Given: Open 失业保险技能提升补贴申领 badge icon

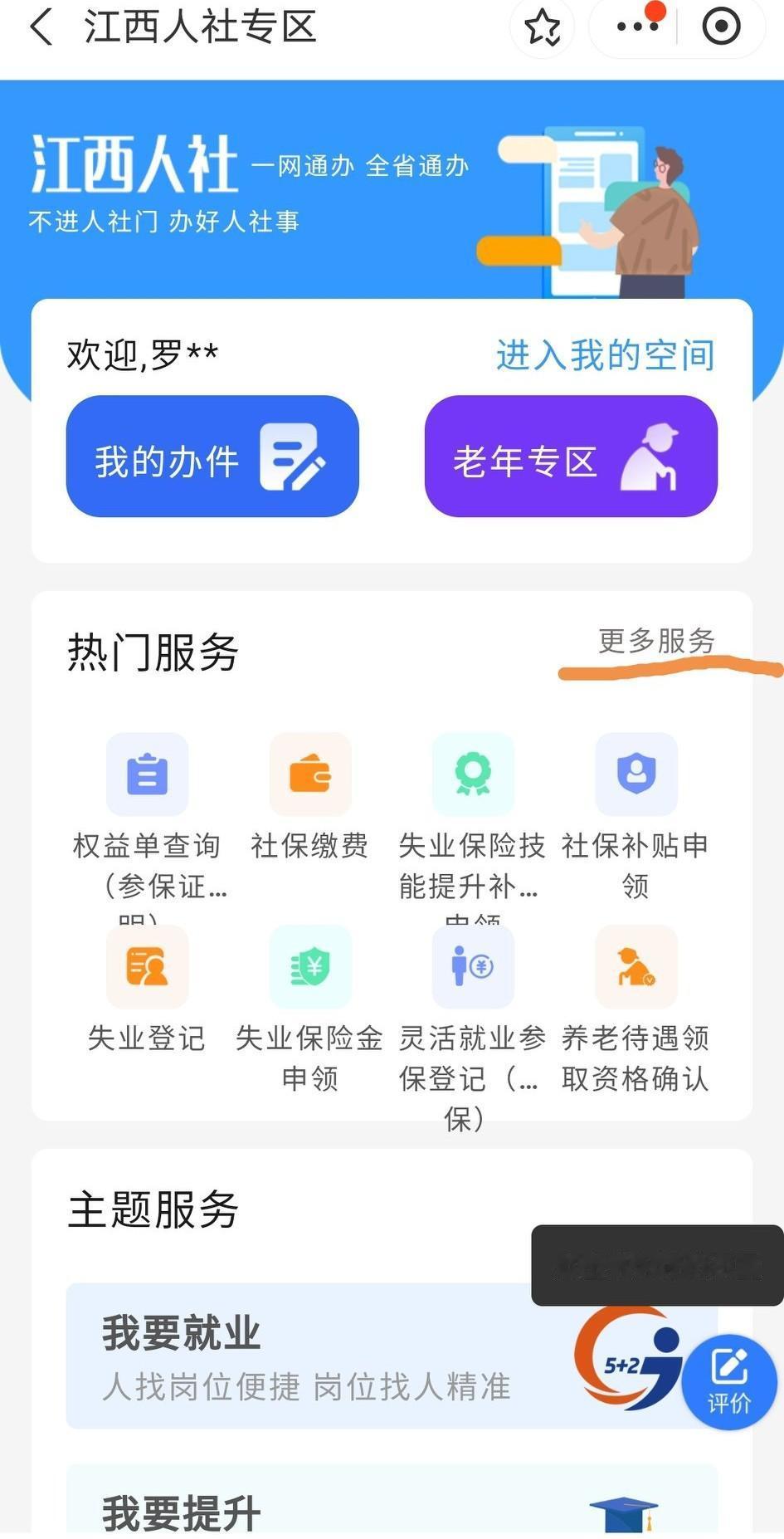Looking at the screenshot, I should point(473,774).
